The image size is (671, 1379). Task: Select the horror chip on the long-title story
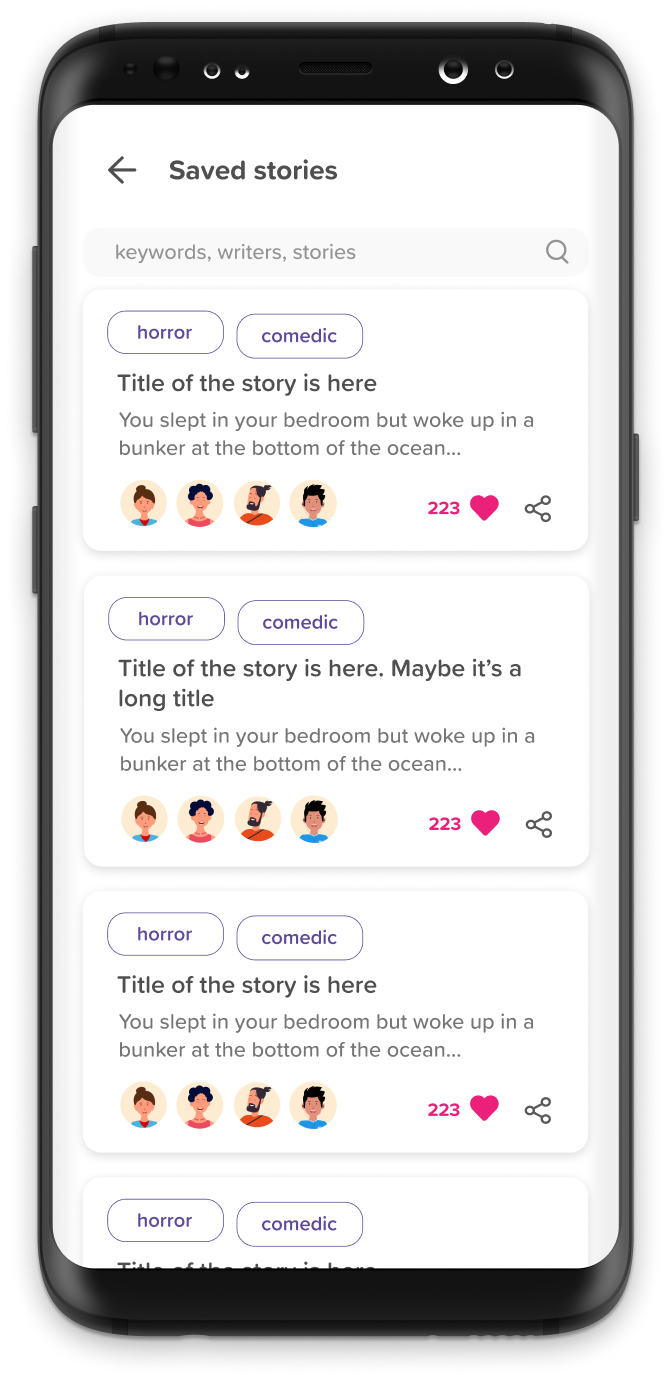pos(166,619)
